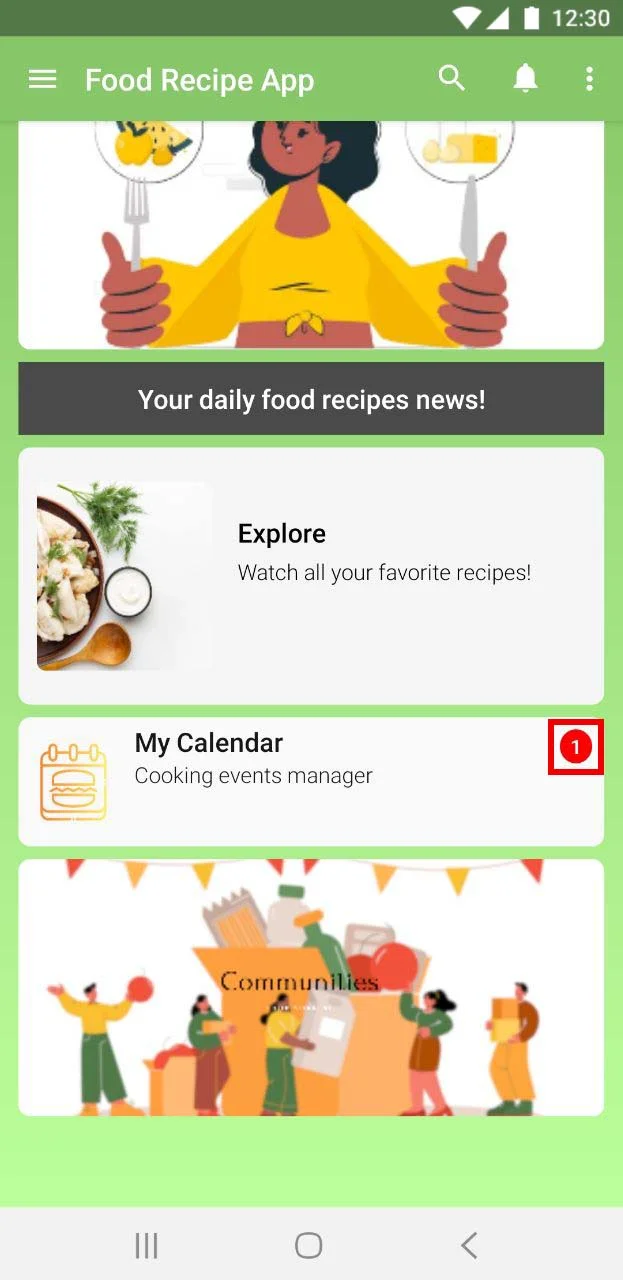Tap the top illustrated banner card

[x=311, y=234]
